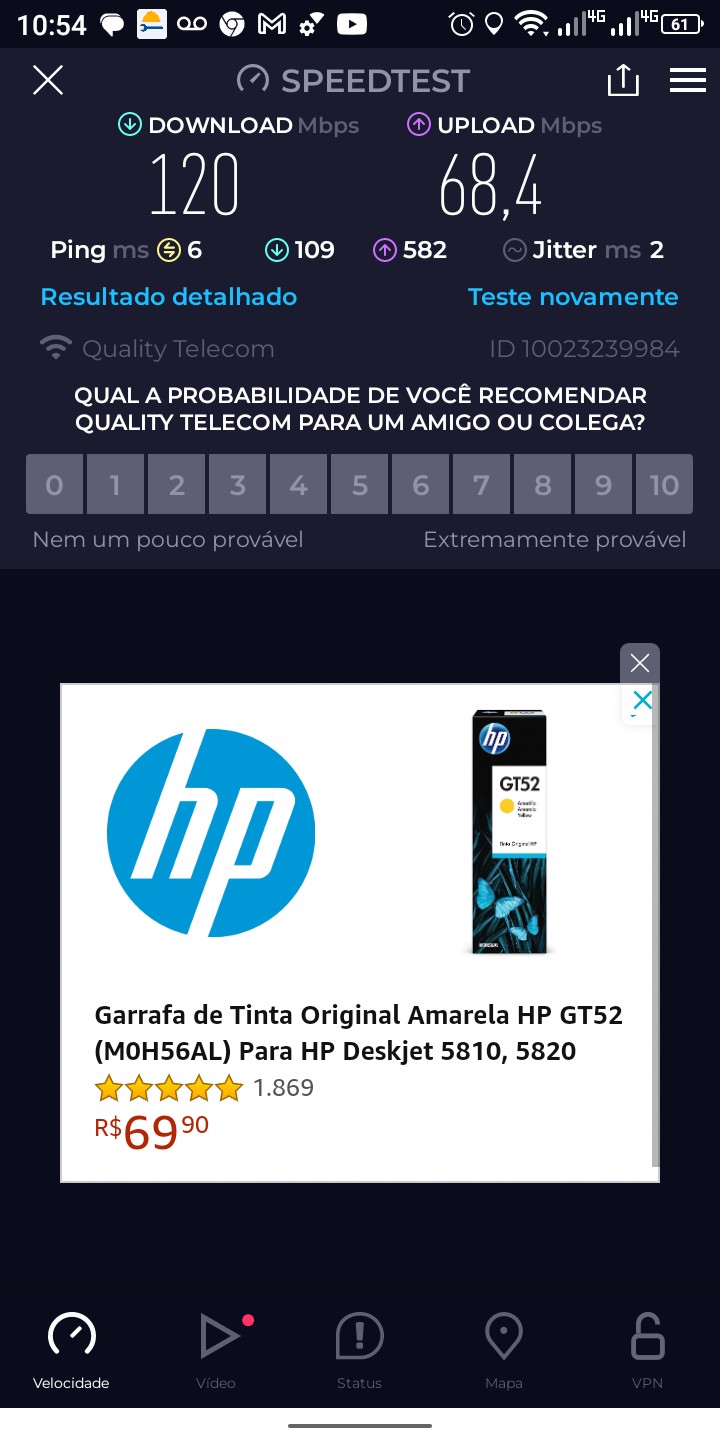Open the hamburger menu
Screen dimensions: 720x1440
tap(688, 80)
